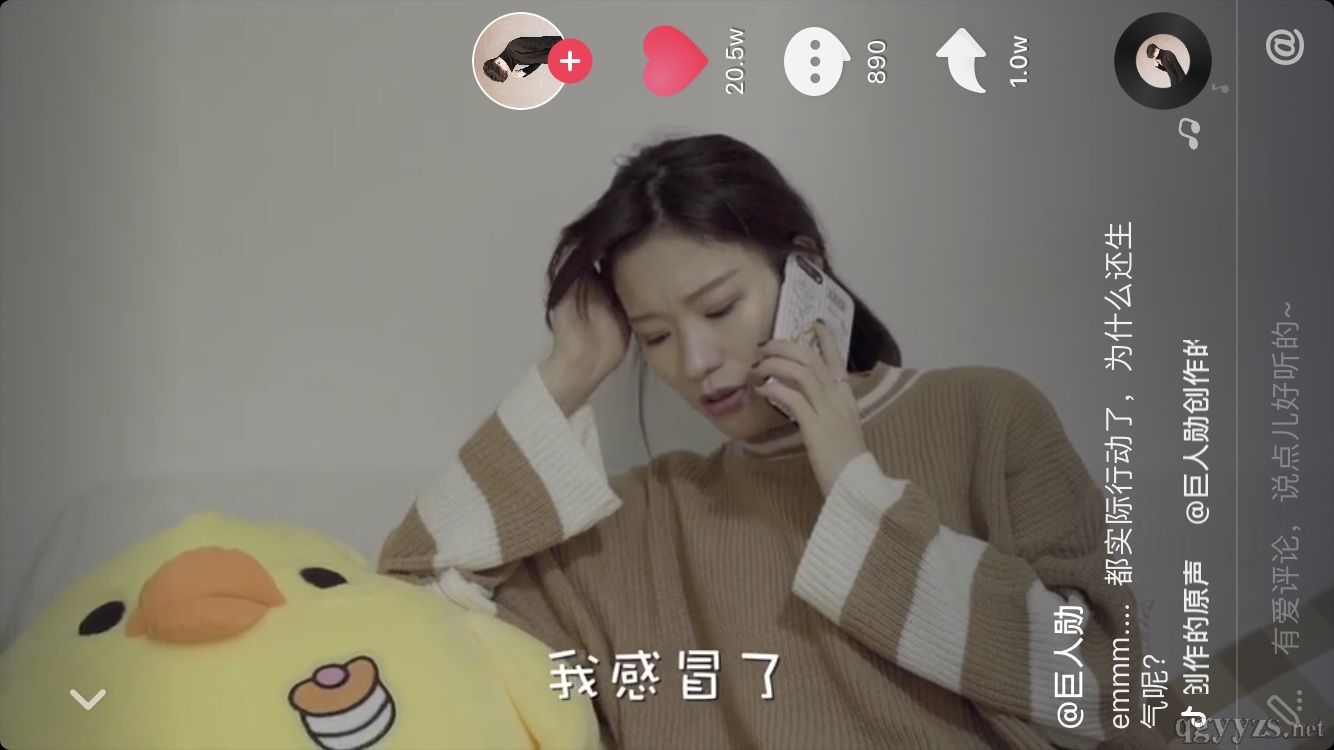Go back using the white chevron arrow
Image resolution: width=1334 pixels, height=750 pixels.
[88, 699]
